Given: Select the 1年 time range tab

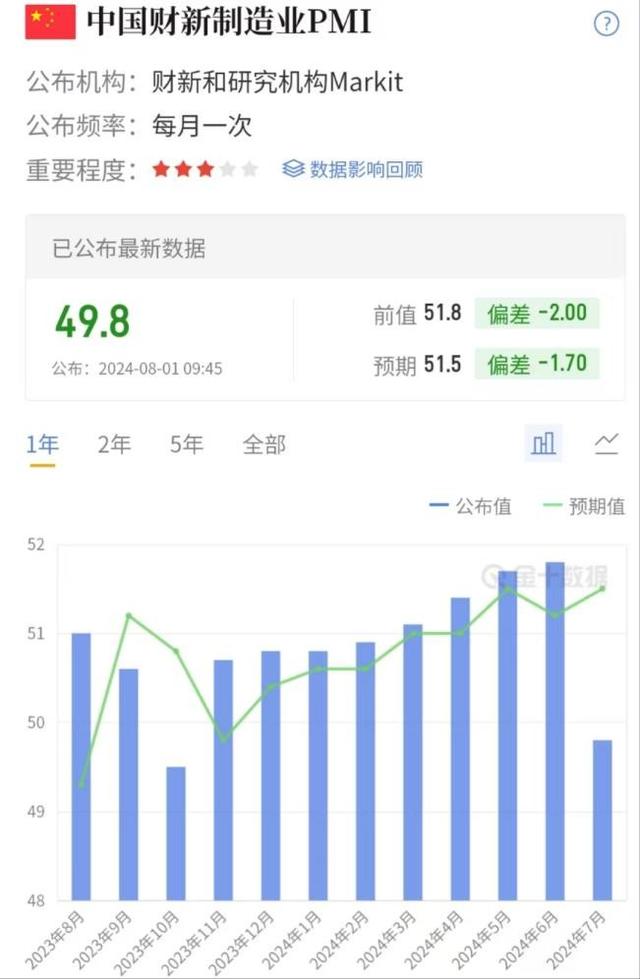Looking at the screenshot, I should 42,445.
